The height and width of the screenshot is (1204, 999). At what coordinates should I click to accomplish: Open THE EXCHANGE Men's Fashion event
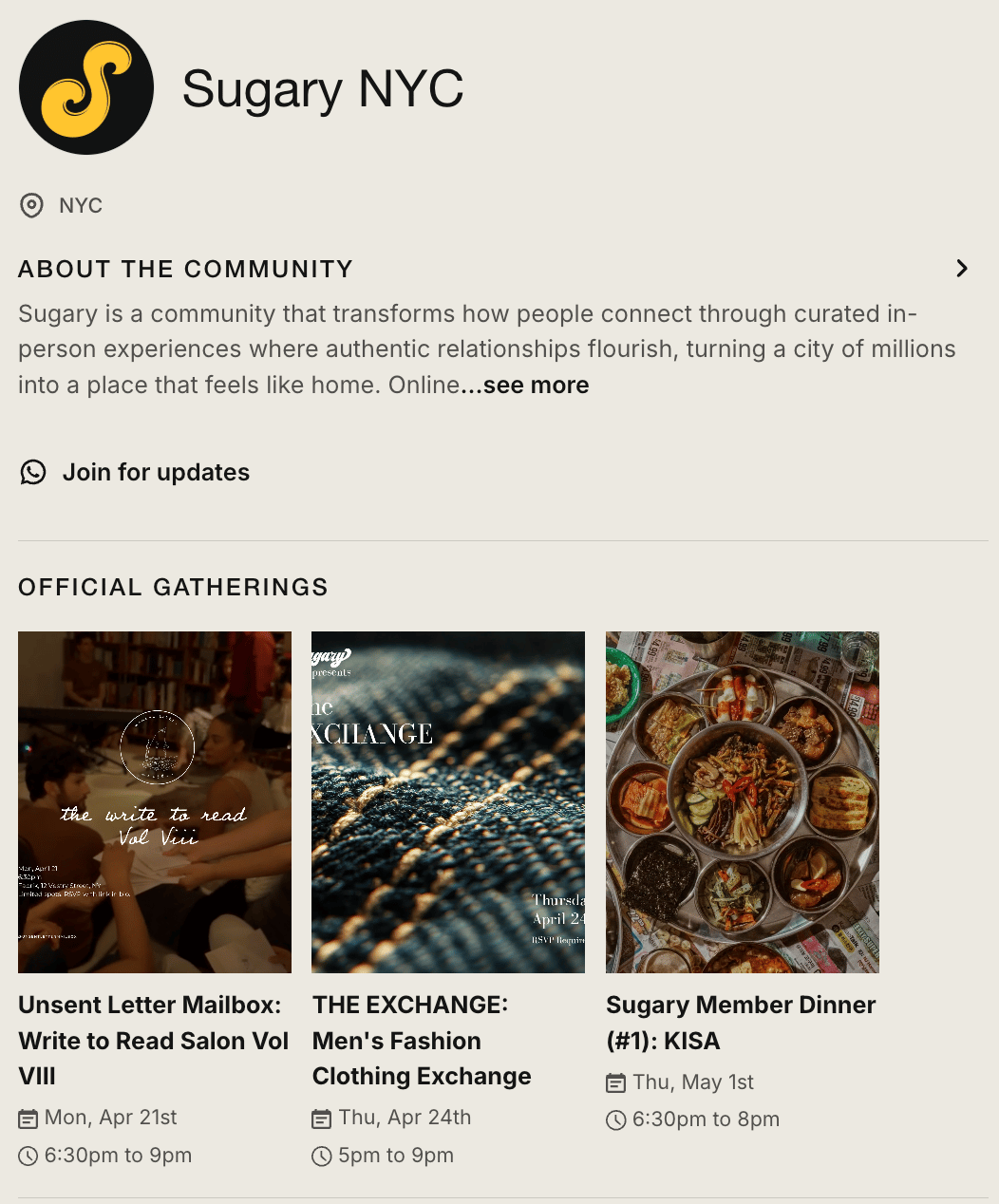click(x=448, y=803)
